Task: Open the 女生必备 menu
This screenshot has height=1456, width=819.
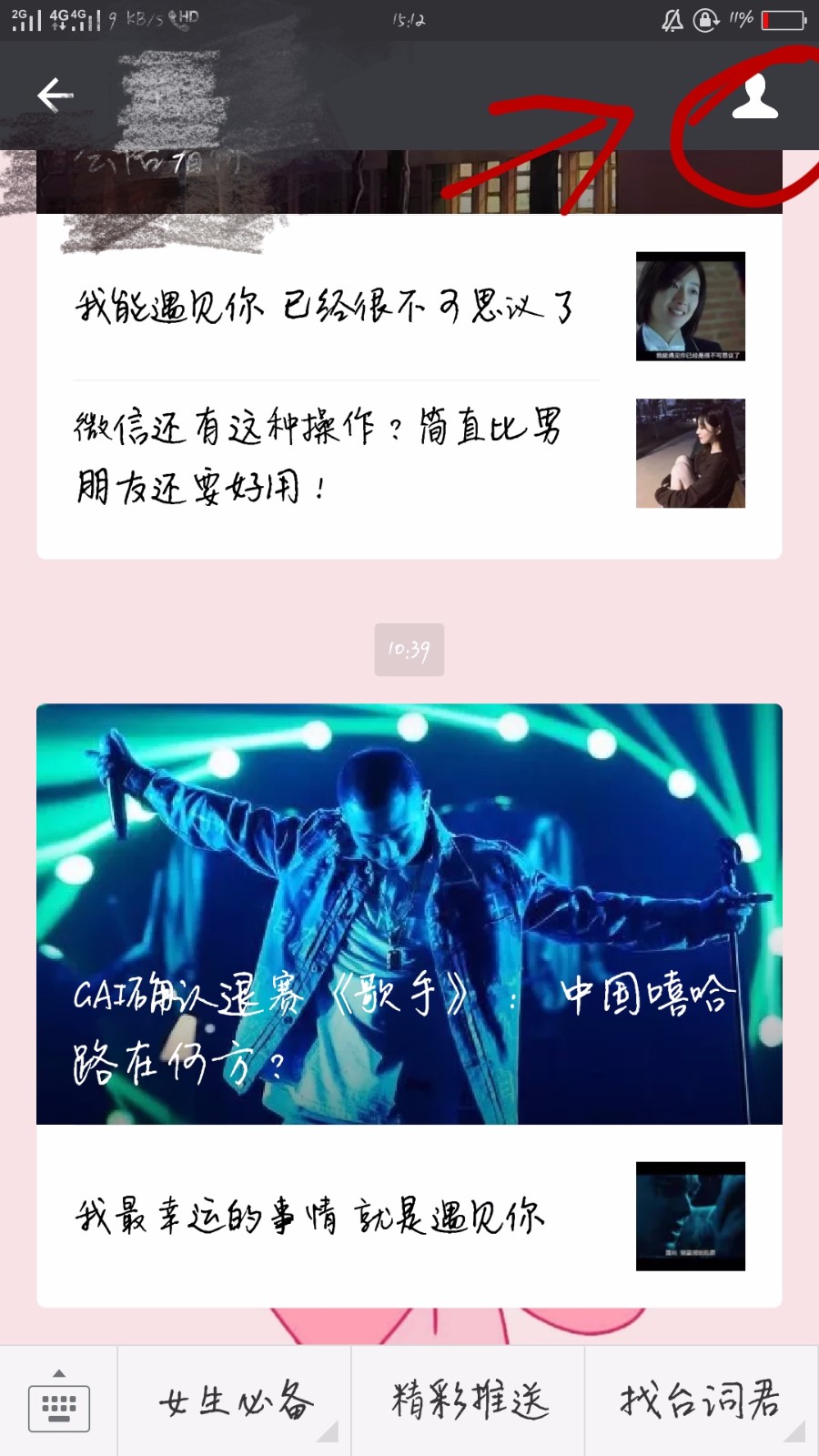Action: click(235, 1401)
